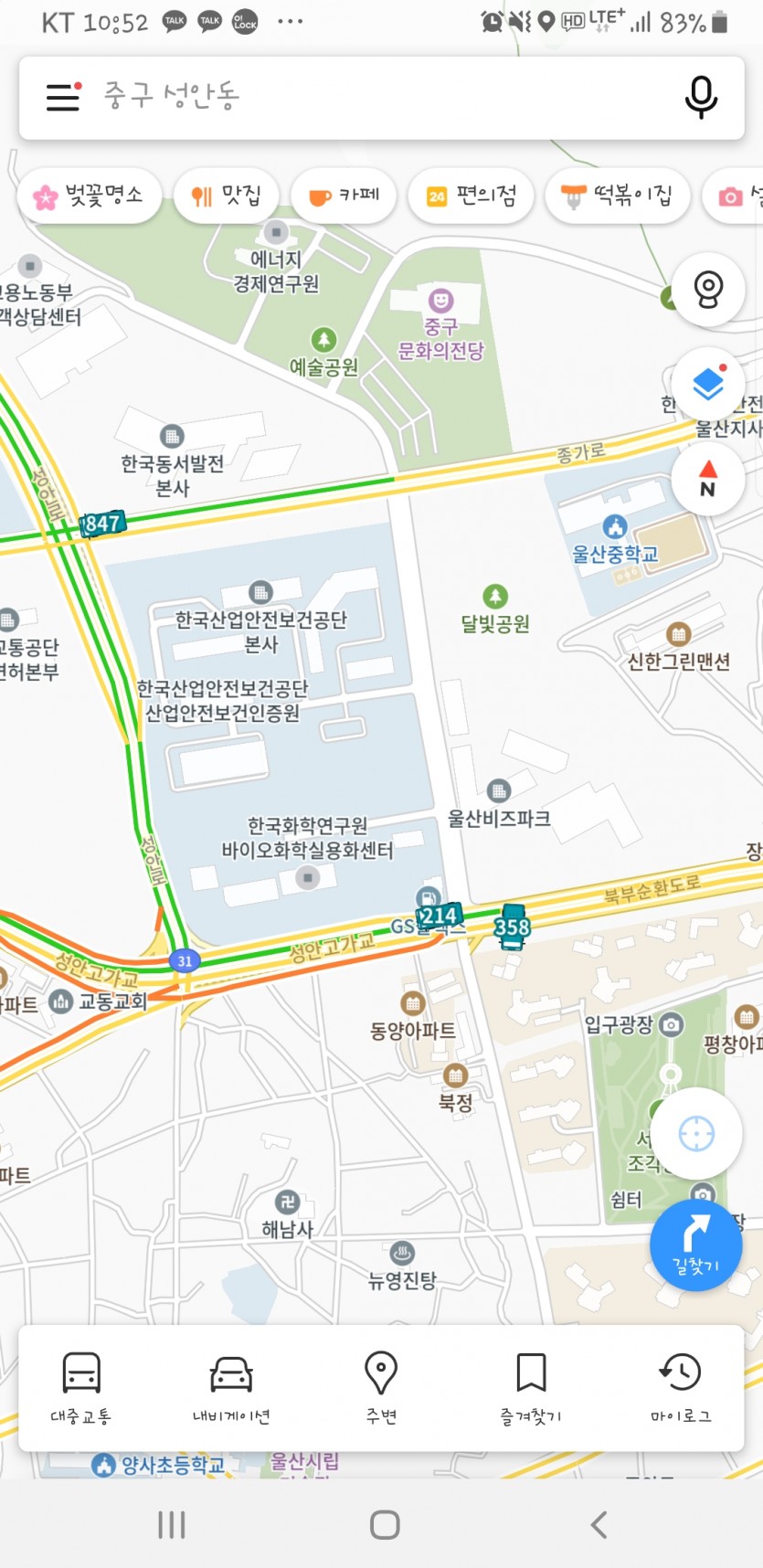This screenshot has width=763, height=1568.
Task: Open 즐겨찾기 favorites
Action: click(x=531, y=1387)
